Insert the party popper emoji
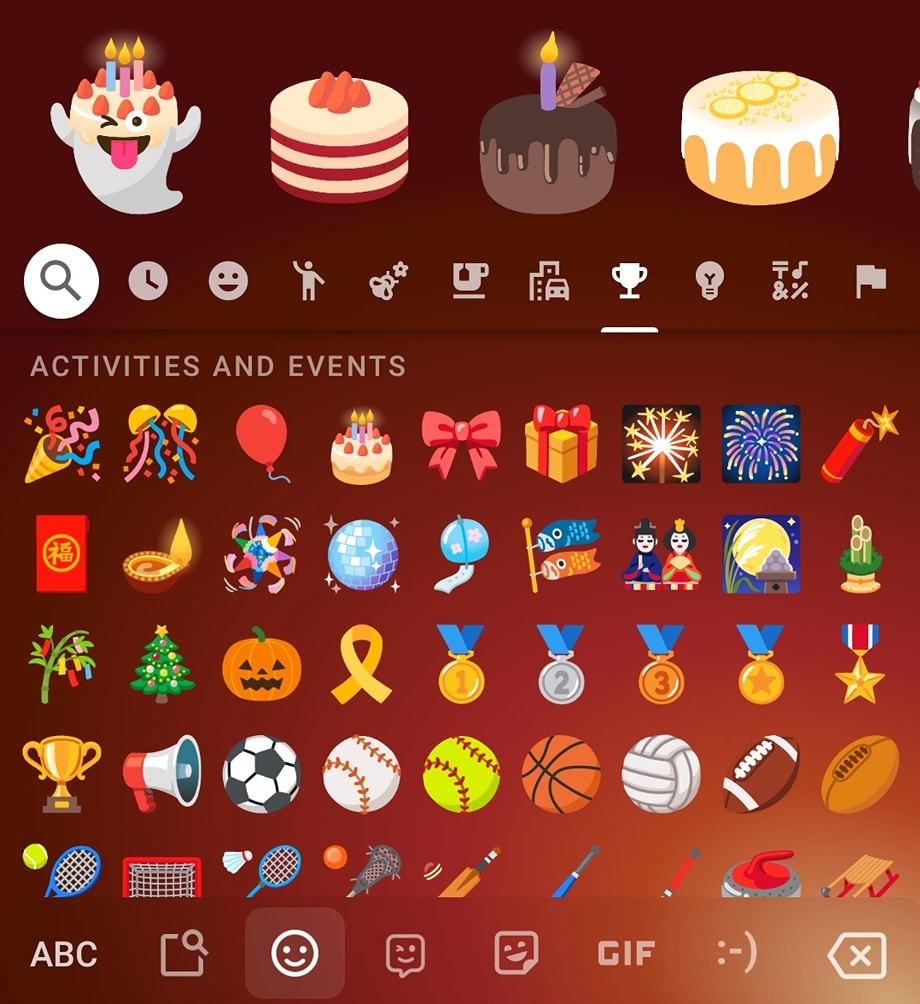The height and width of the screenshot is (1004, 920). (x=61, y=445)
